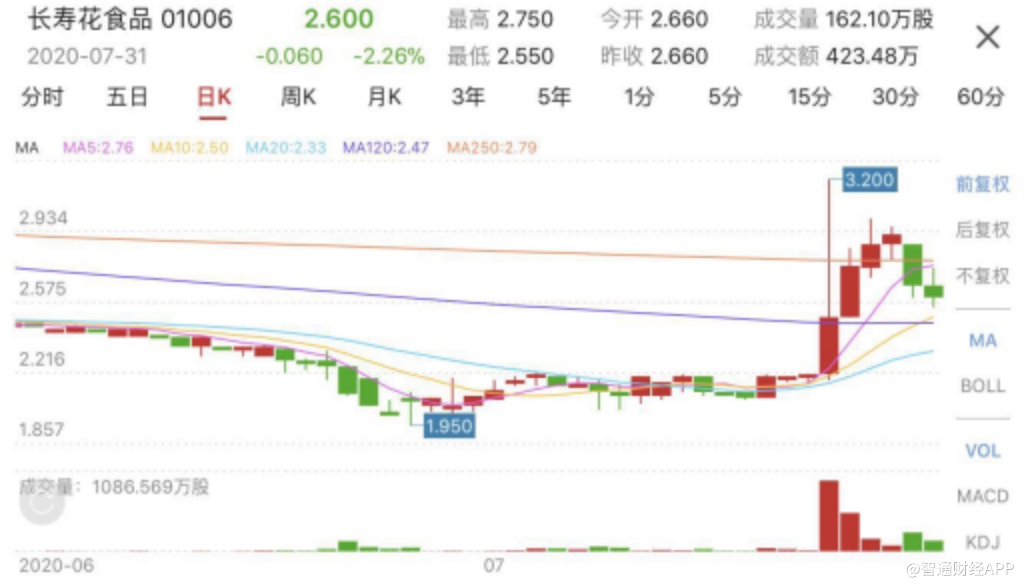Switch to the 分时 chart tab
This screenshot has width=1024, height=588.
(x=42, y=97)
